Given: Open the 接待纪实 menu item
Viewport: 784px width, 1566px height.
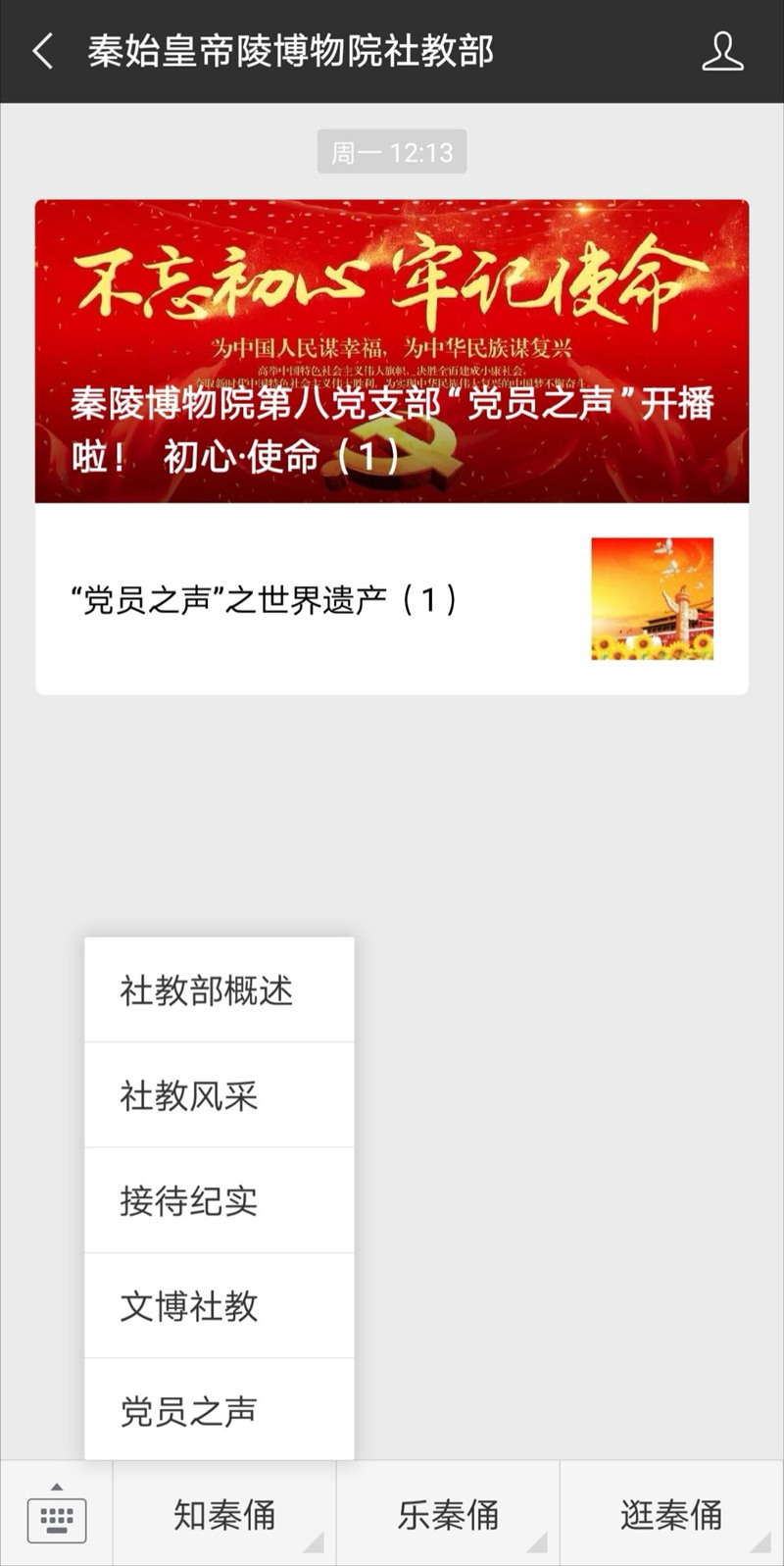Looking at the screenshot, I should 219,1200.
